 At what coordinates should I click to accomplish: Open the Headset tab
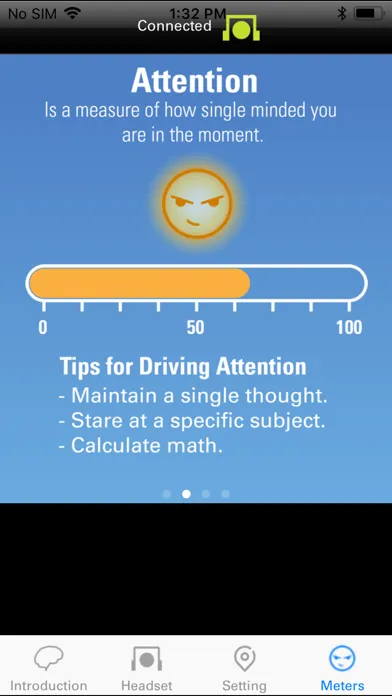(x=147, y=668)
